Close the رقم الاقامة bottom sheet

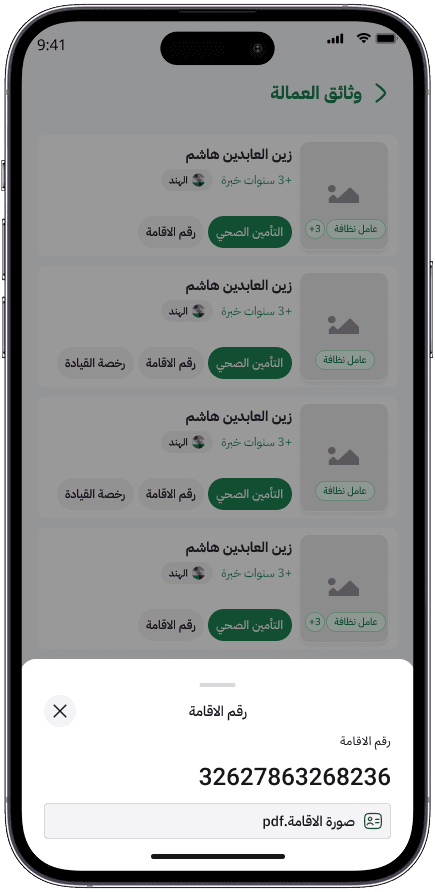pos(60,711)
